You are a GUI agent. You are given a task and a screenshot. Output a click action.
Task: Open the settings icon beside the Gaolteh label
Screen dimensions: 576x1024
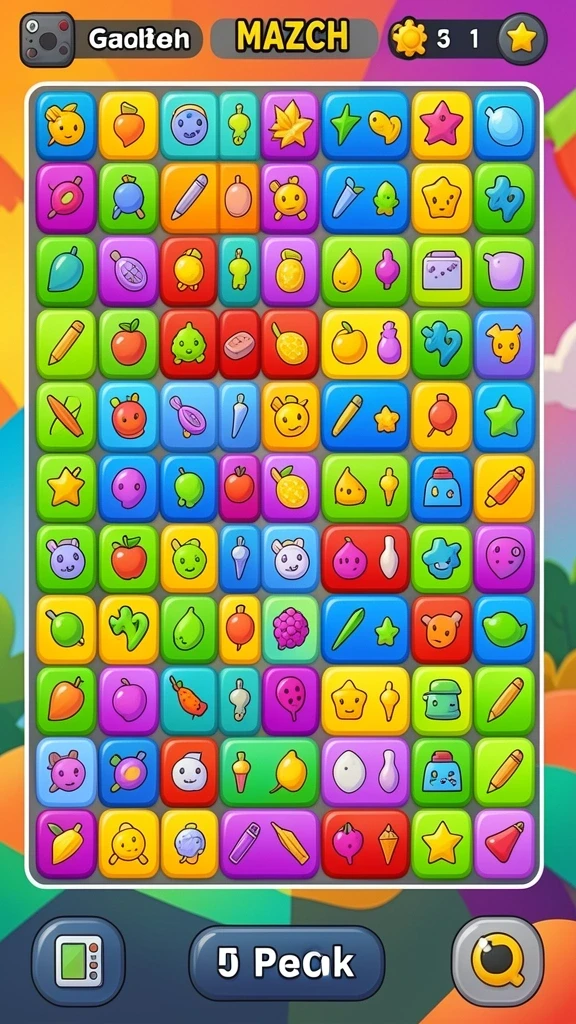click(47, 40)
